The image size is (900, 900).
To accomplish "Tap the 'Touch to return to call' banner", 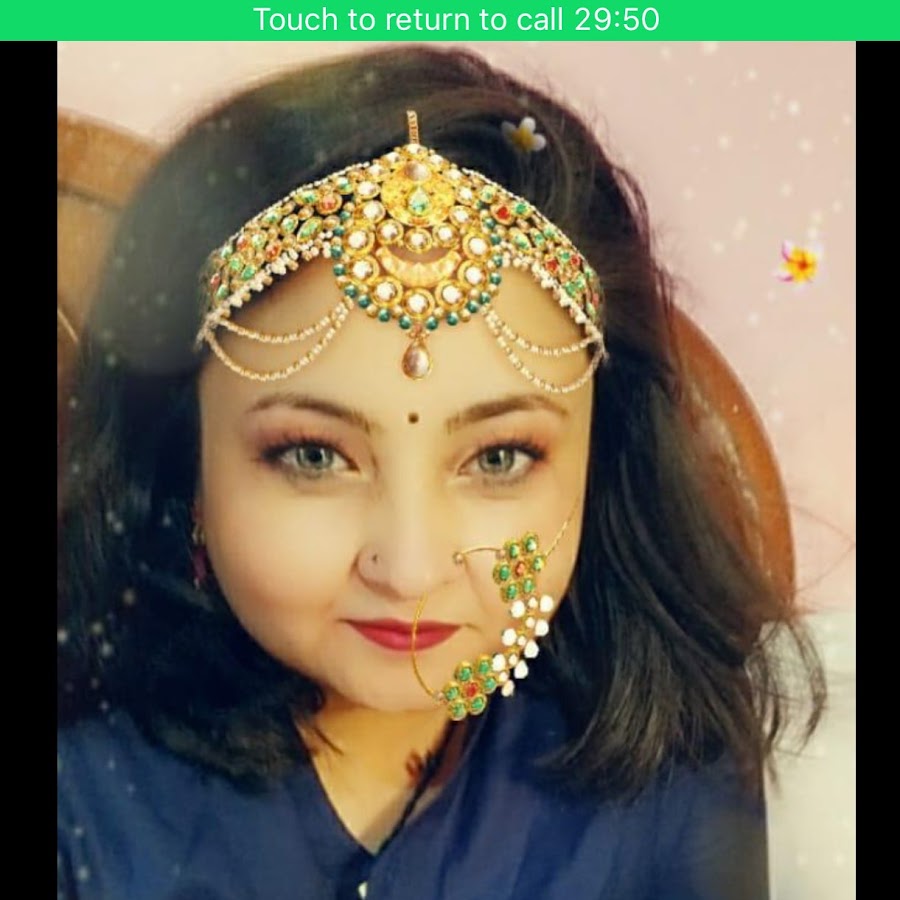I will click(x=450, y=20).
